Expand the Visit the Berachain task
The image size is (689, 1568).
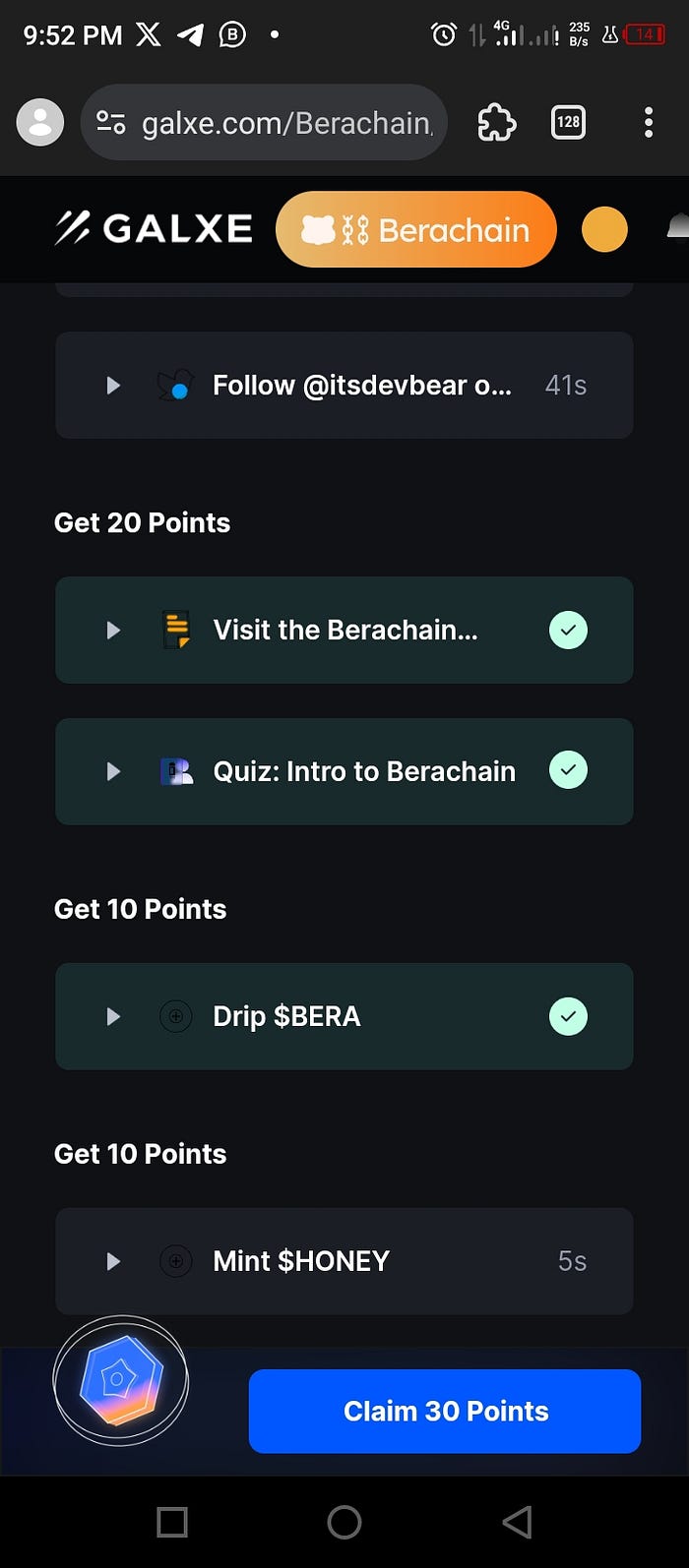(113, 630)
